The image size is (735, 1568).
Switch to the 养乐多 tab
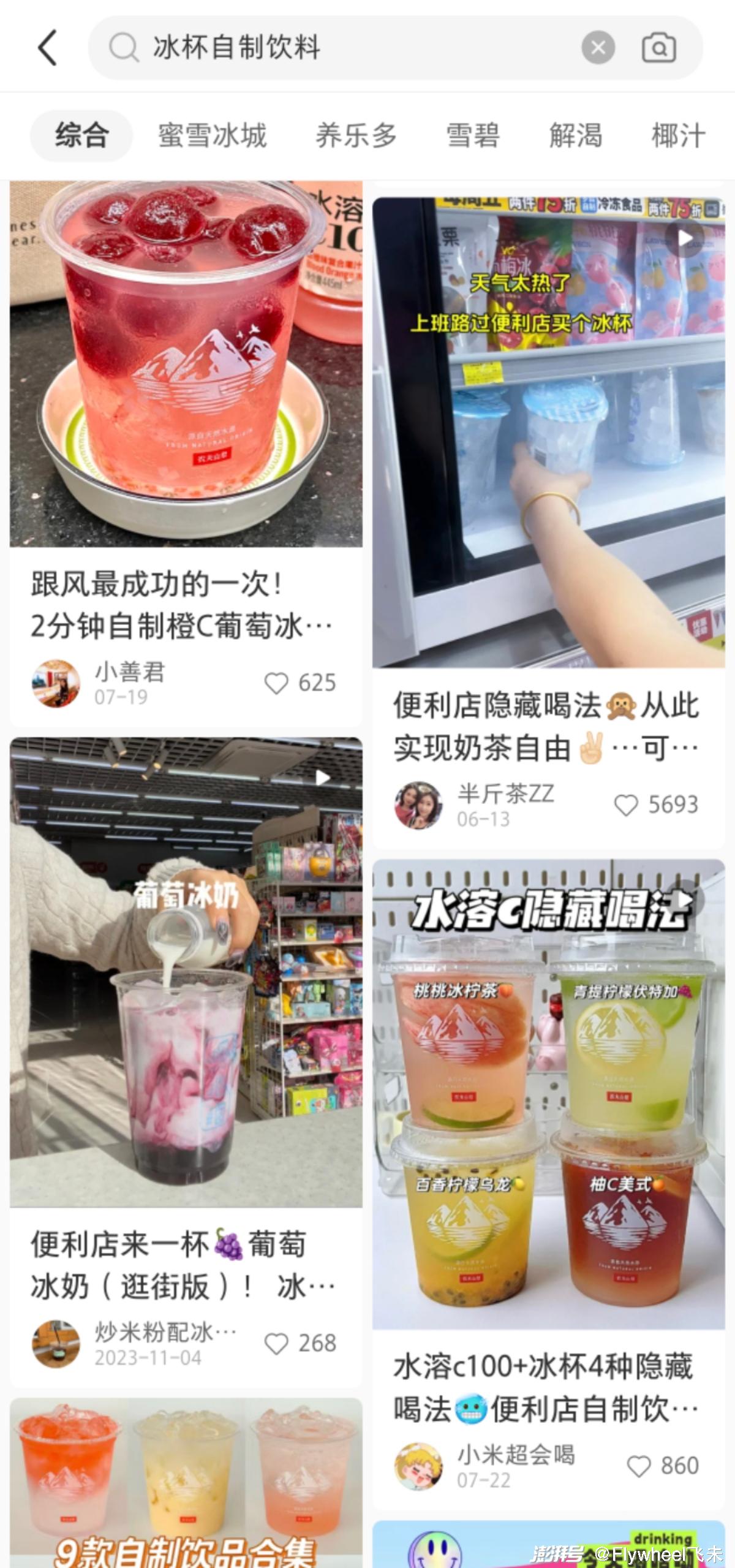pos(356,135)
